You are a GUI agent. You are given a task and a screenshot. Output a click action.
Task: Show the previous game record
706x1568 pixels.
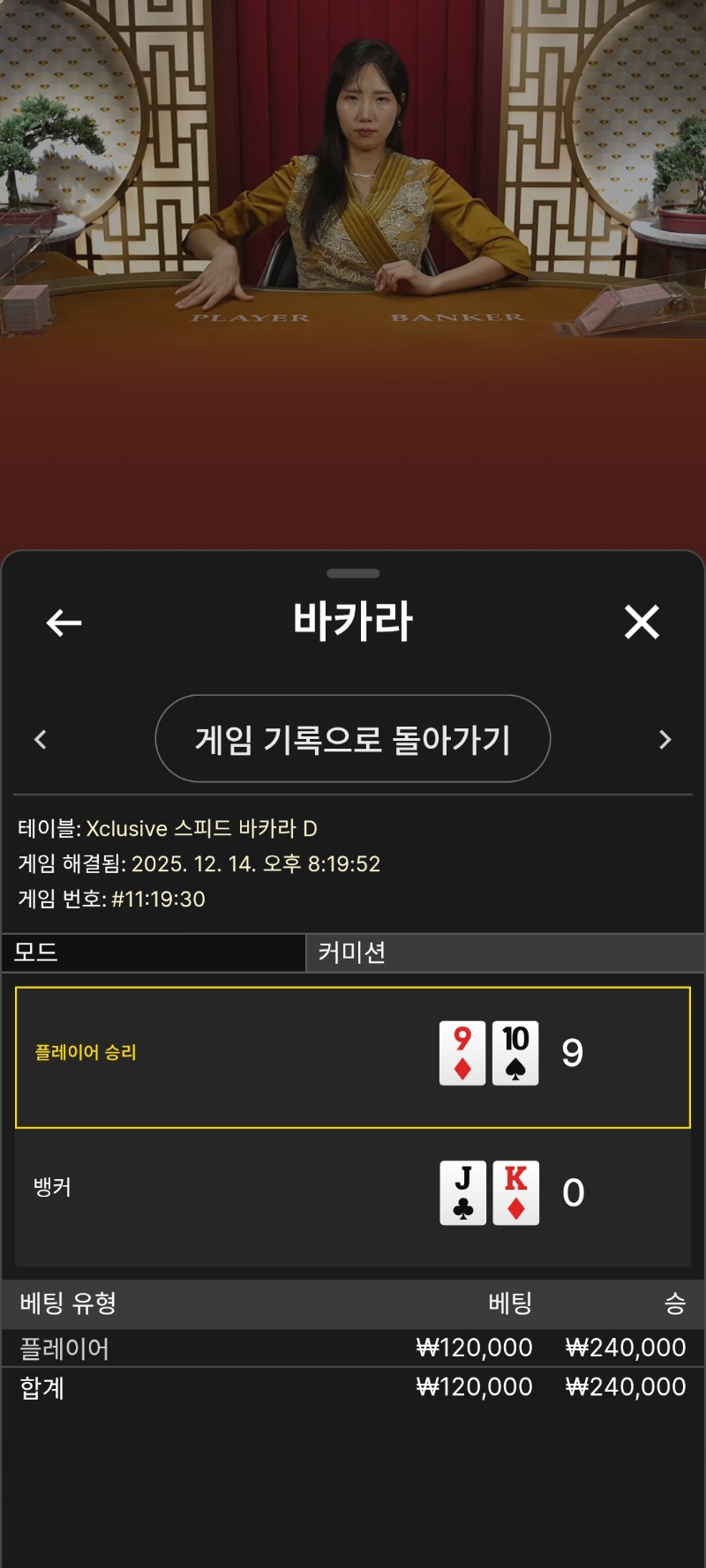coord(40,740)
